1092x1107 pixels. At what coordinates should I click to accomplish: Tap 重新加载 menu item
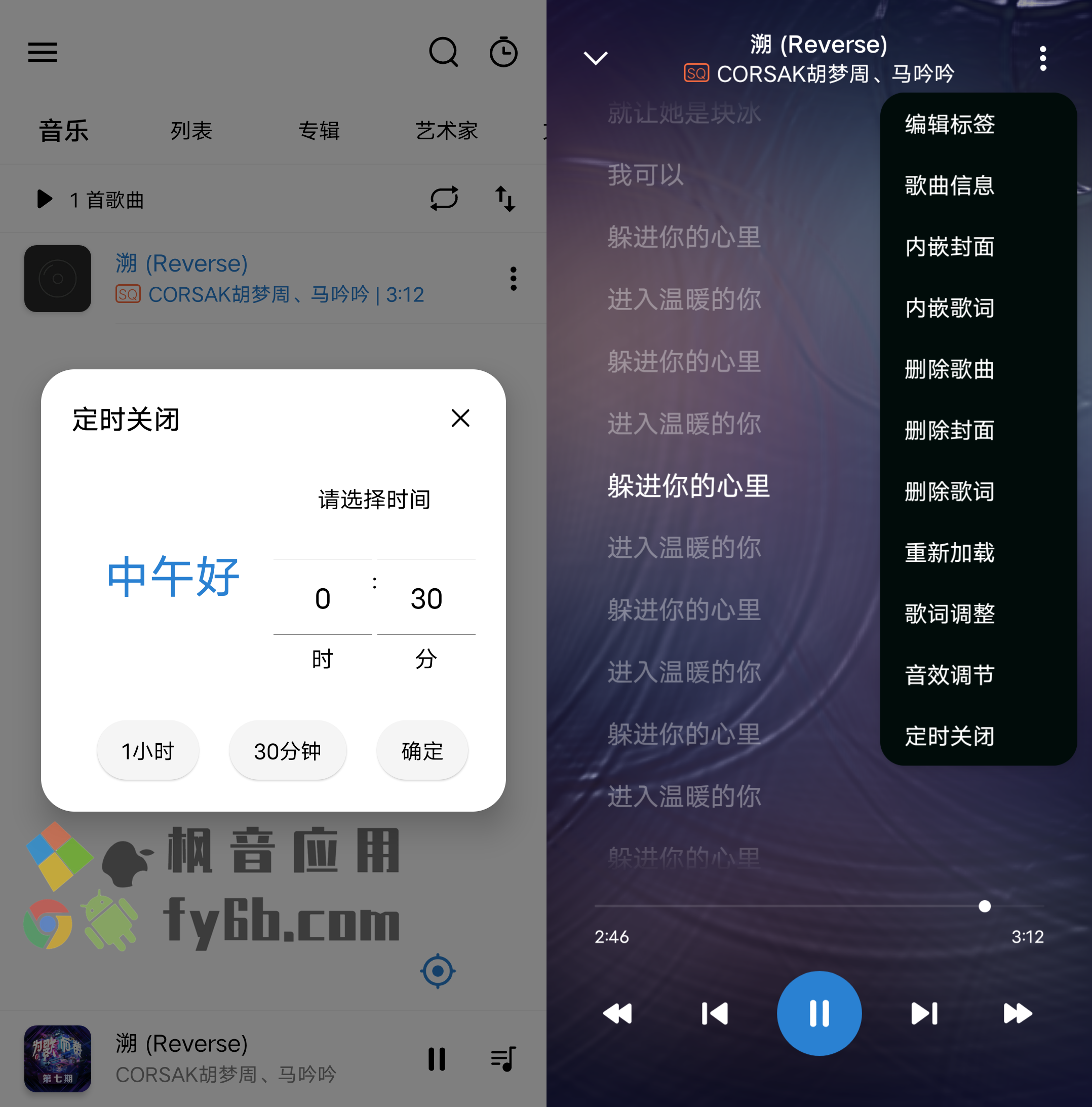click(949, 553)
